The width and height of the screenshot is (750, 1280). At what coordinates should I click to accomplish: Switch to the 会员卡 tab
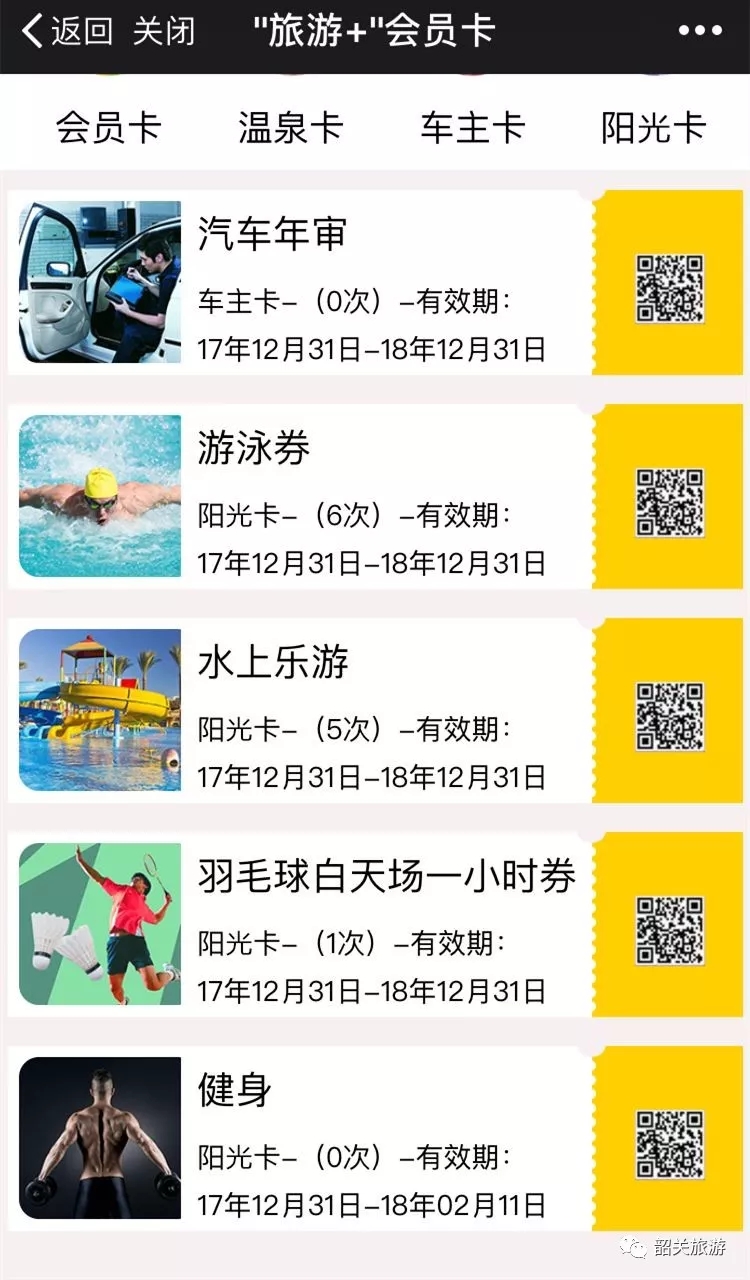pyautogui.click(x=108, y=127)
